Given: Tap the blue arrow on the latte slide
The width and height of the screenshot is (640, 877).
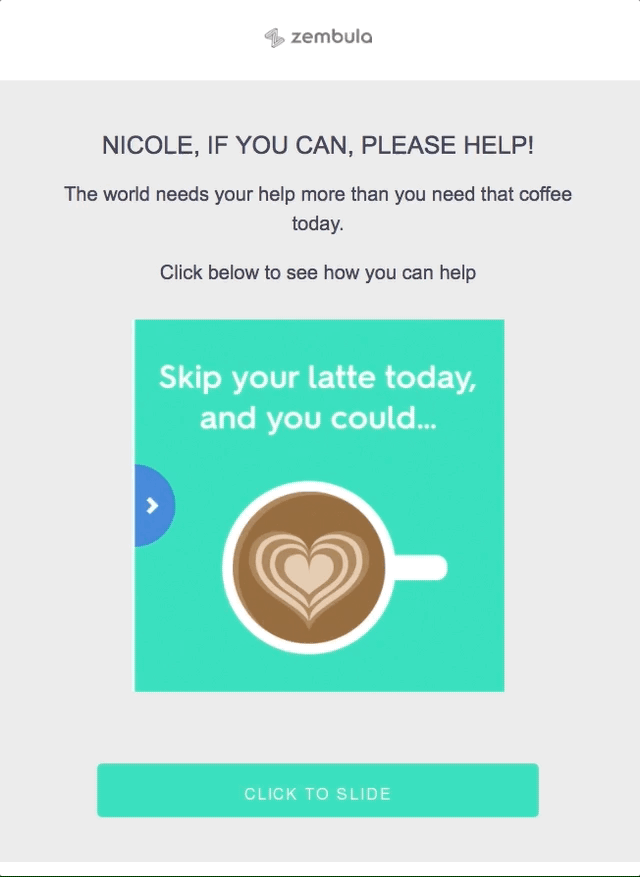Looking at the screenshot, I should point(153,506).
